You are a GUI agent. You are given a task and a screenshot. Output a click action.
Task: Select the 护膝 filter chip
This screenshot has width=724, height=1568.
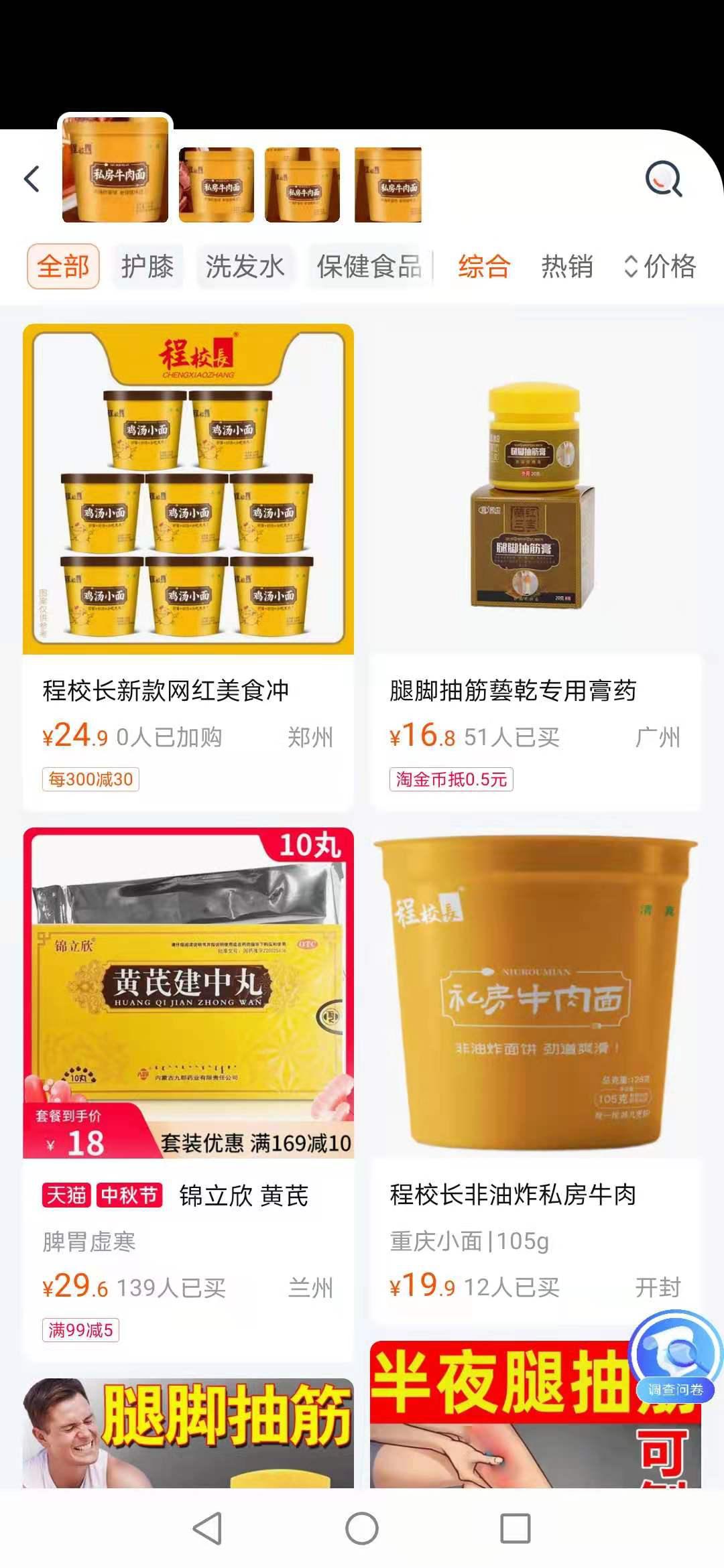pyautogui.click(x=148, y=266)
